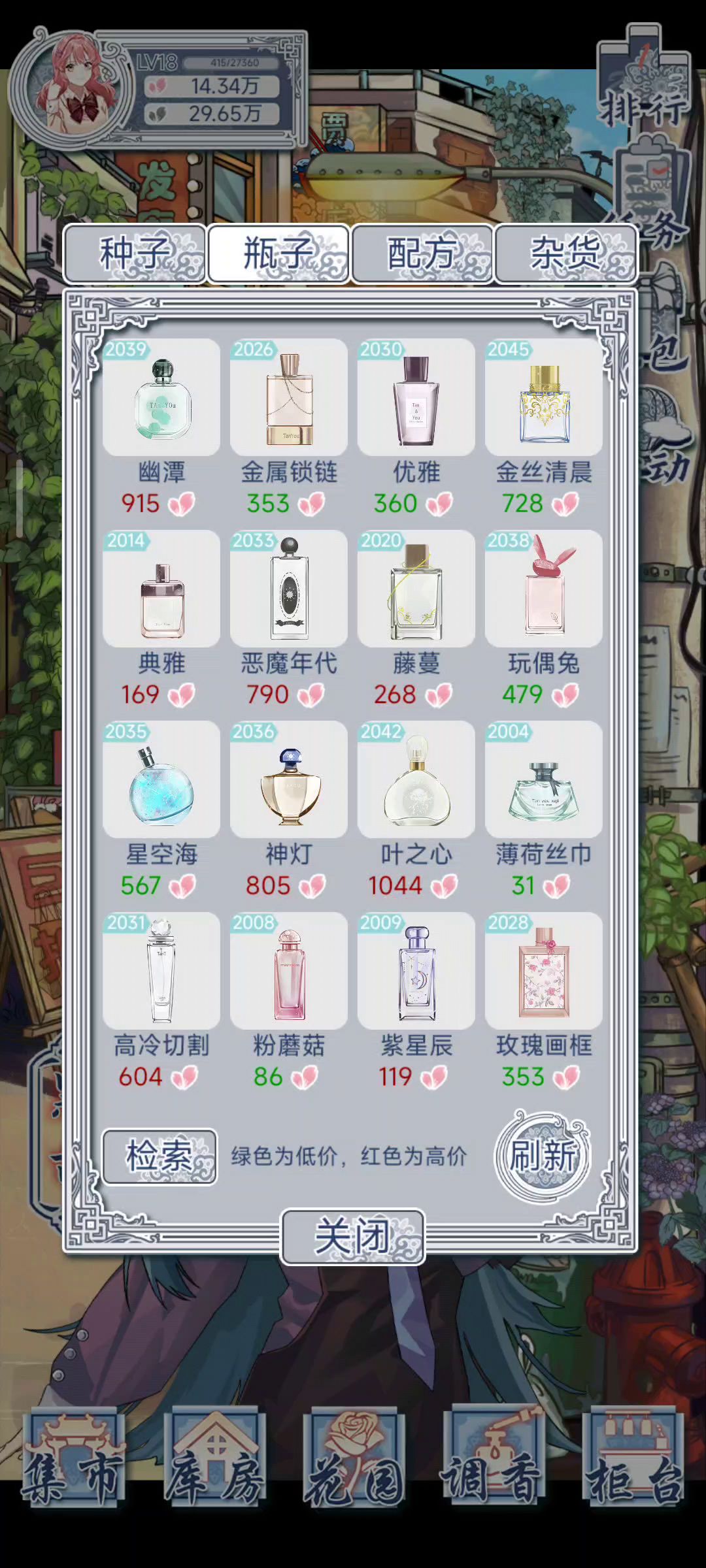Open the 花园 garden
The height and width of the screenshot is (1568, 706).
pyautogui.click(x=354, y=1458)
